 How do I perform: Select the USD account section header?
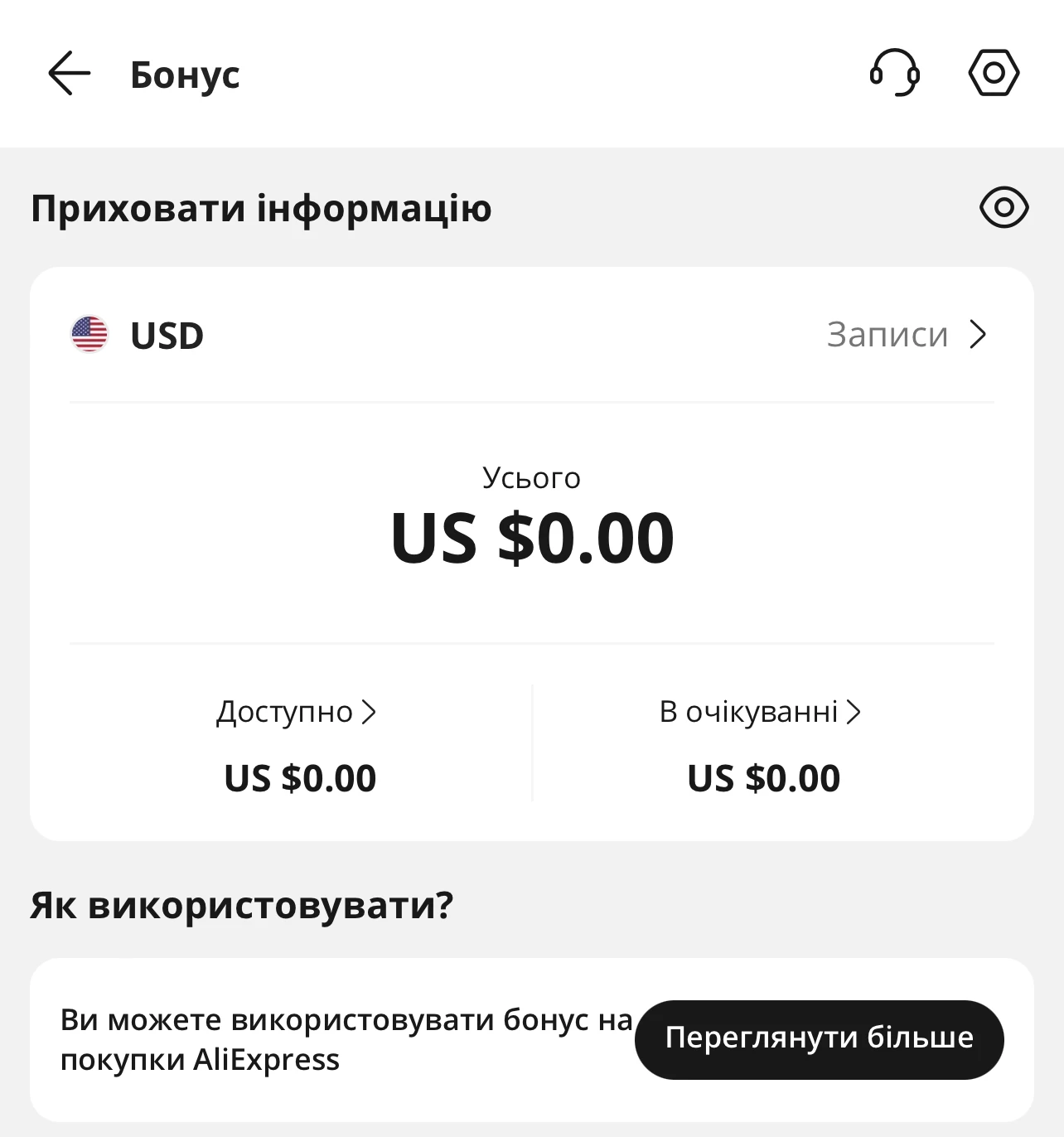coord(167,335)
